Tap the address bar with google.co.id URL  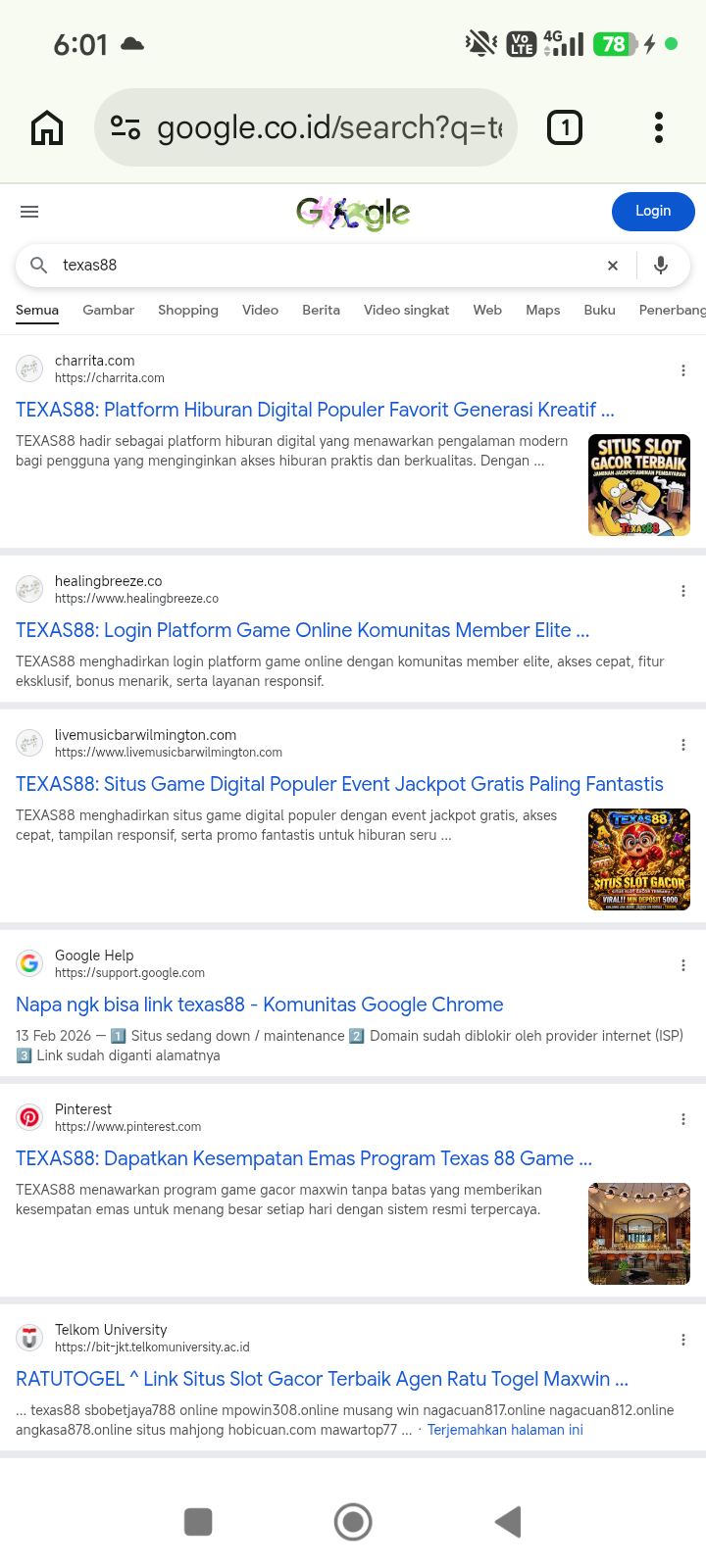click(x=306, y=127)
